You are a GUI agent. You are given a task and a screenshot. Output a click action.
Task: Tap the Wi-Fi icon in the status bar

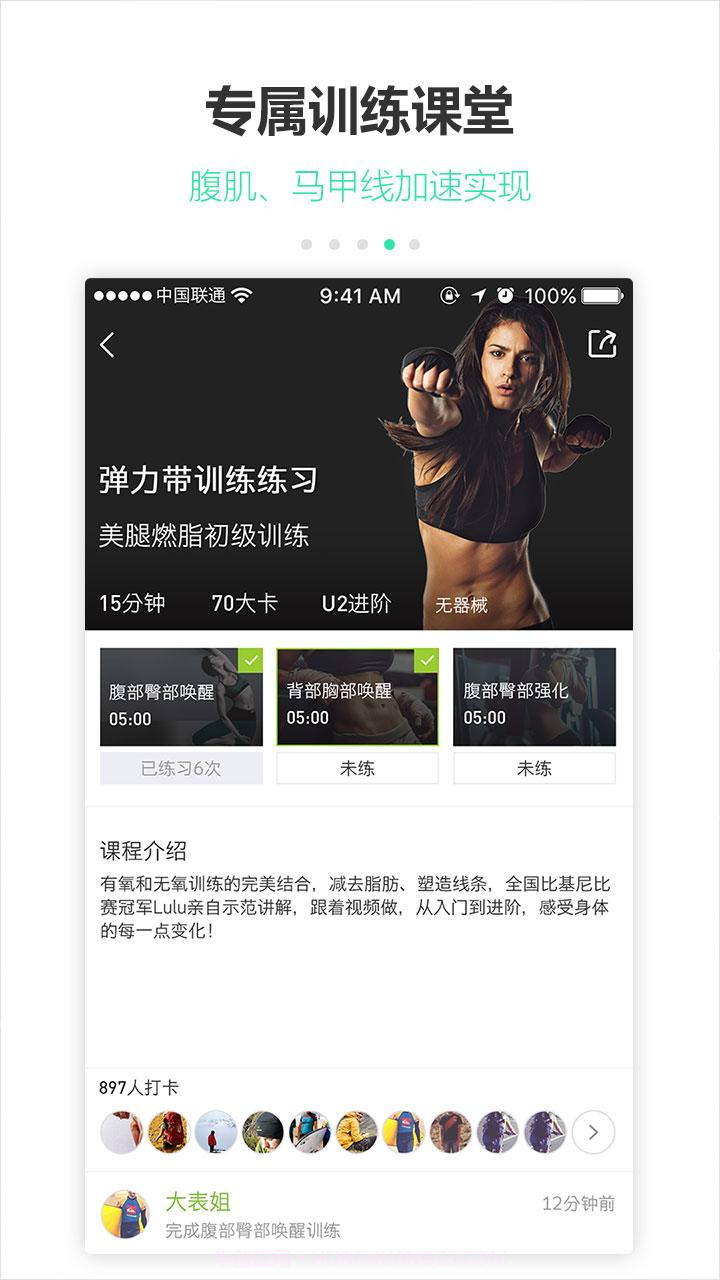tap(240, 297)
